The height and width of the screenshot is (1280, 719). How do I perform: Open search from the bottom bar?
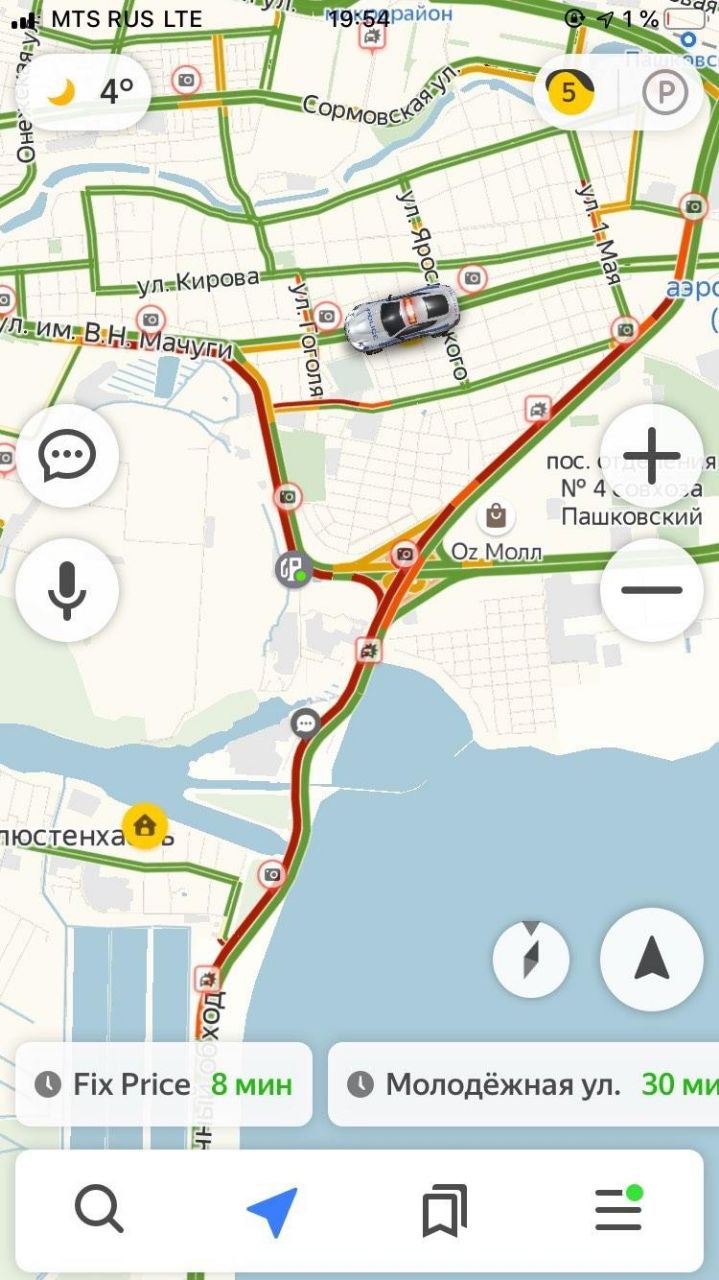tap(99, 1212)
